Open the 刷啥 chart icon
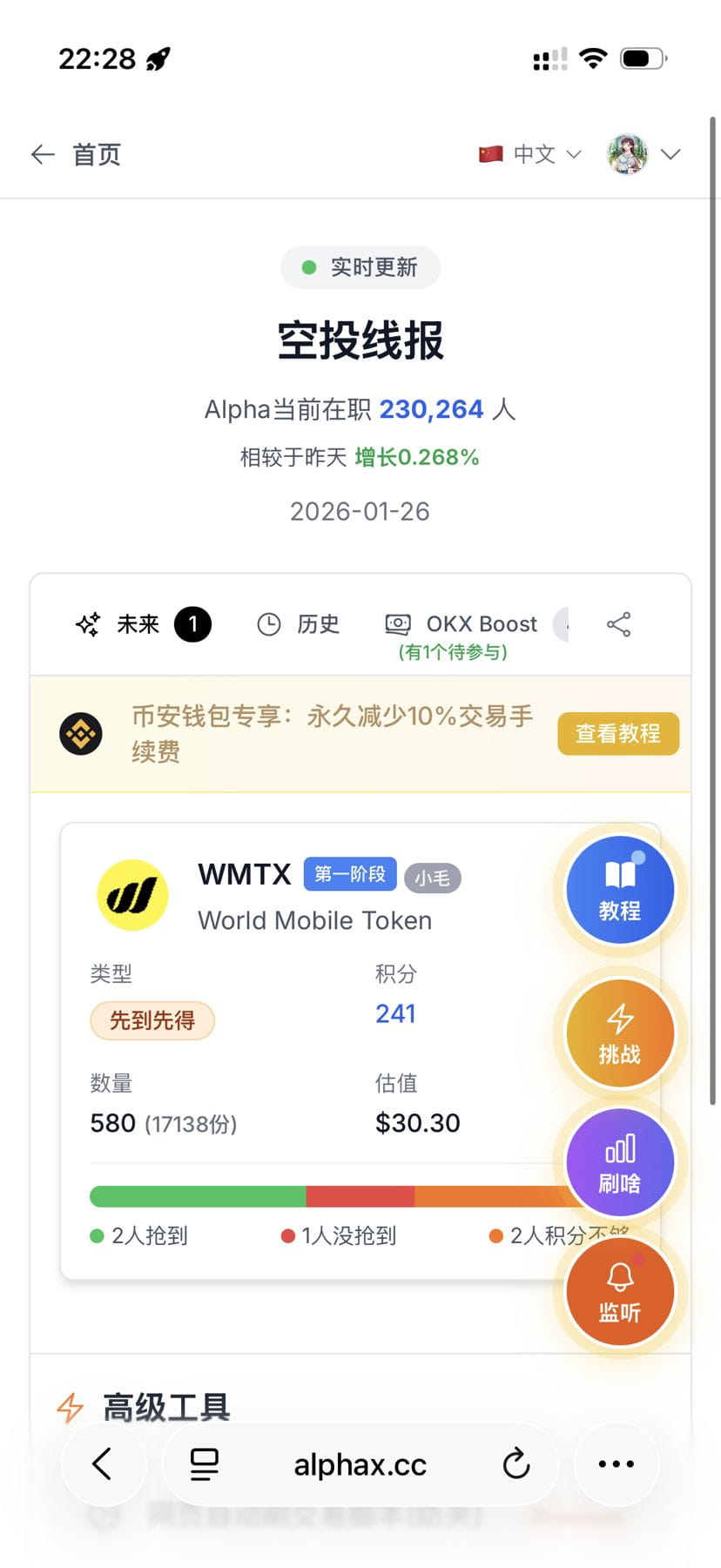 click(619, 1162)
